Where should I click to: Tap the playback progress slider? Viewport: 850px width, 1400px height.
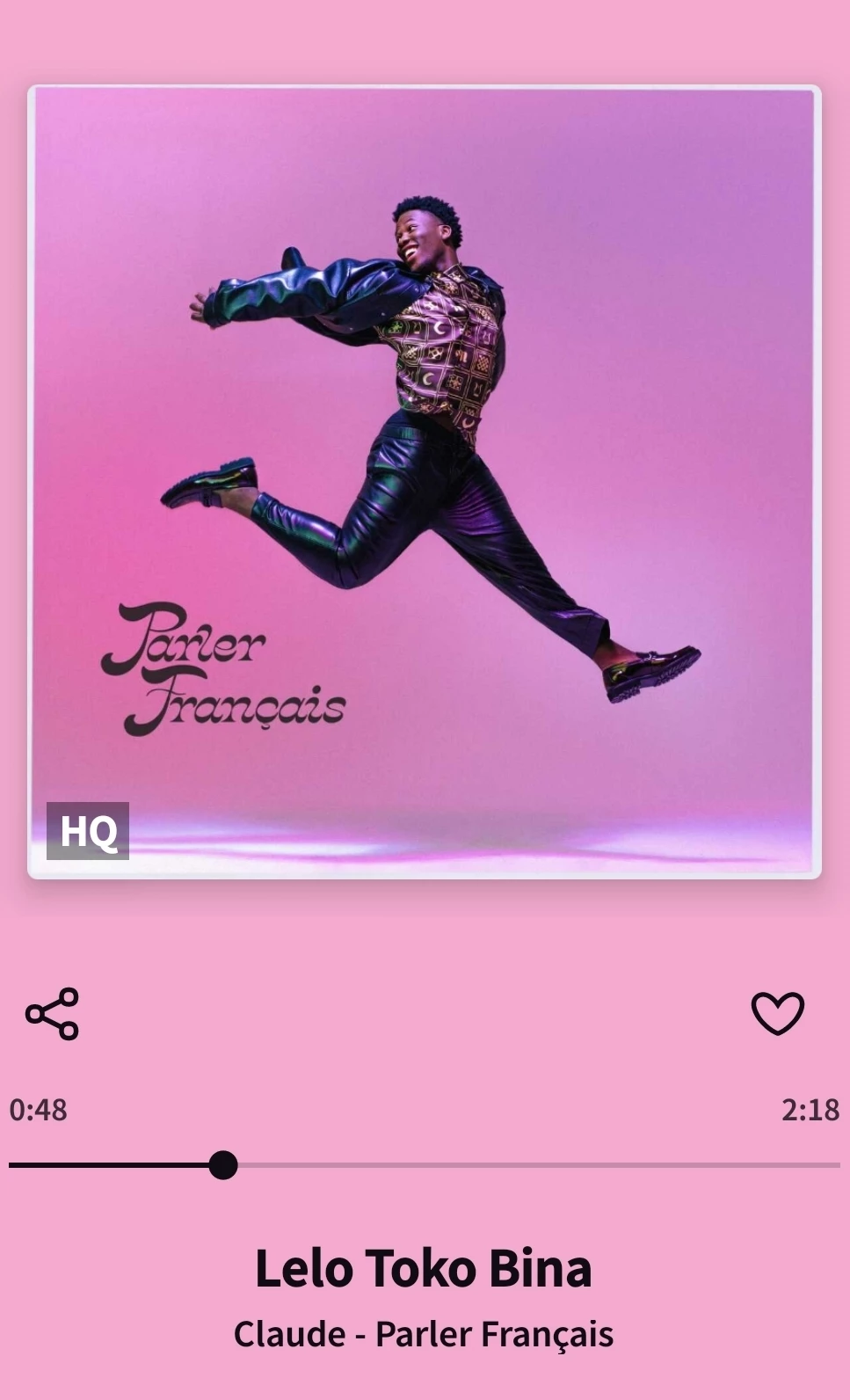click(x=223, y=1165)
